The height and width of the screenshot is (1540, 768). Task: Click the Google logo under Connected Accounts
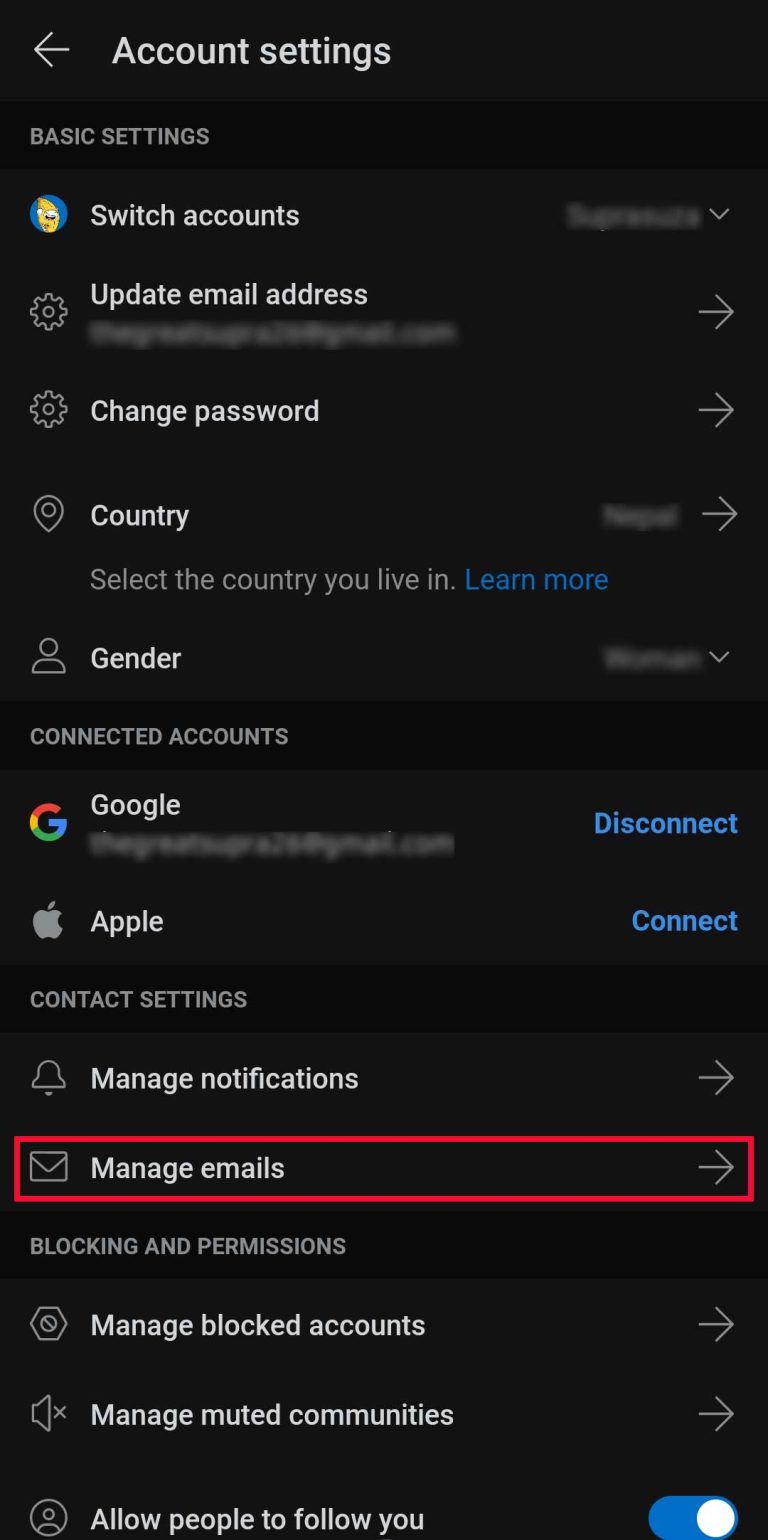48,821
